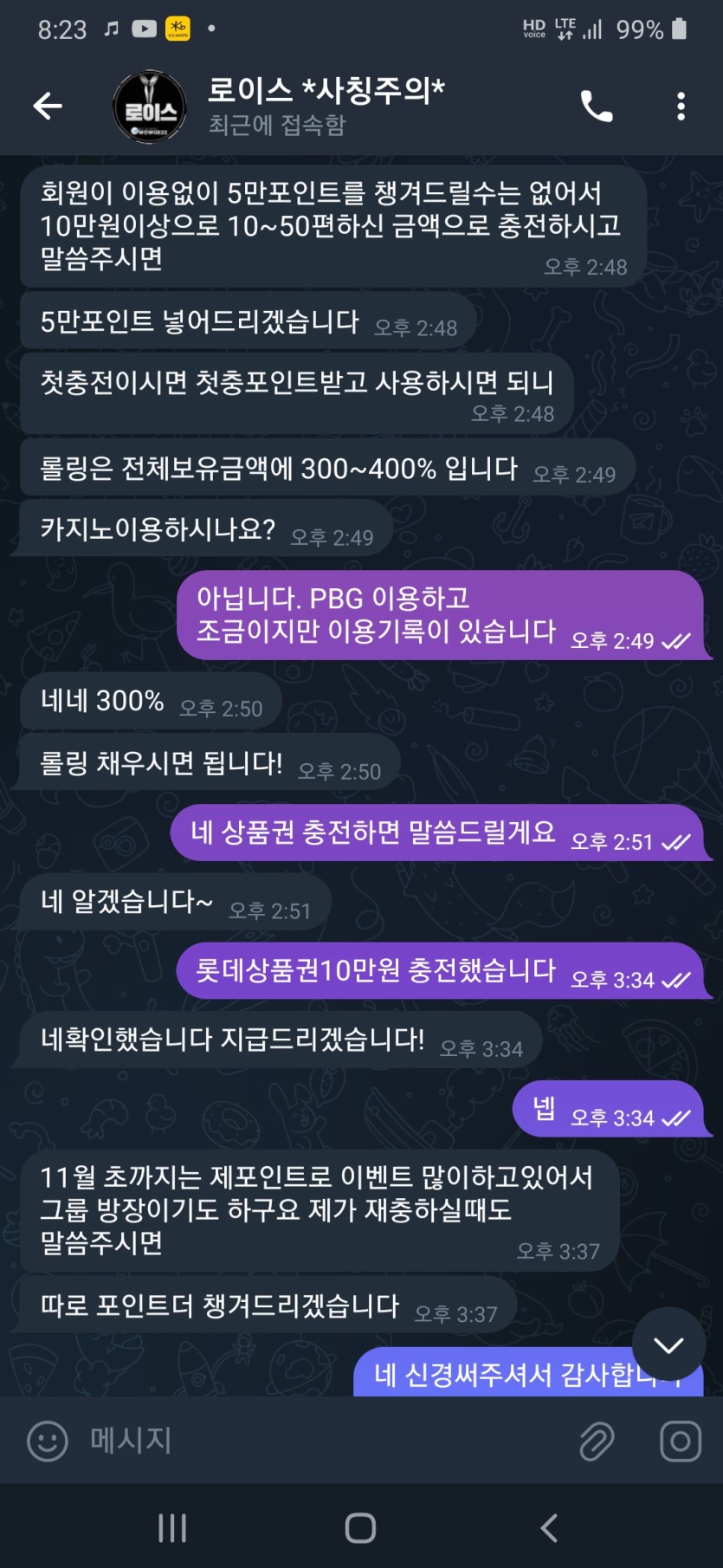Open the emoji picker
Screen dimensions: 723x1568
48,1442
